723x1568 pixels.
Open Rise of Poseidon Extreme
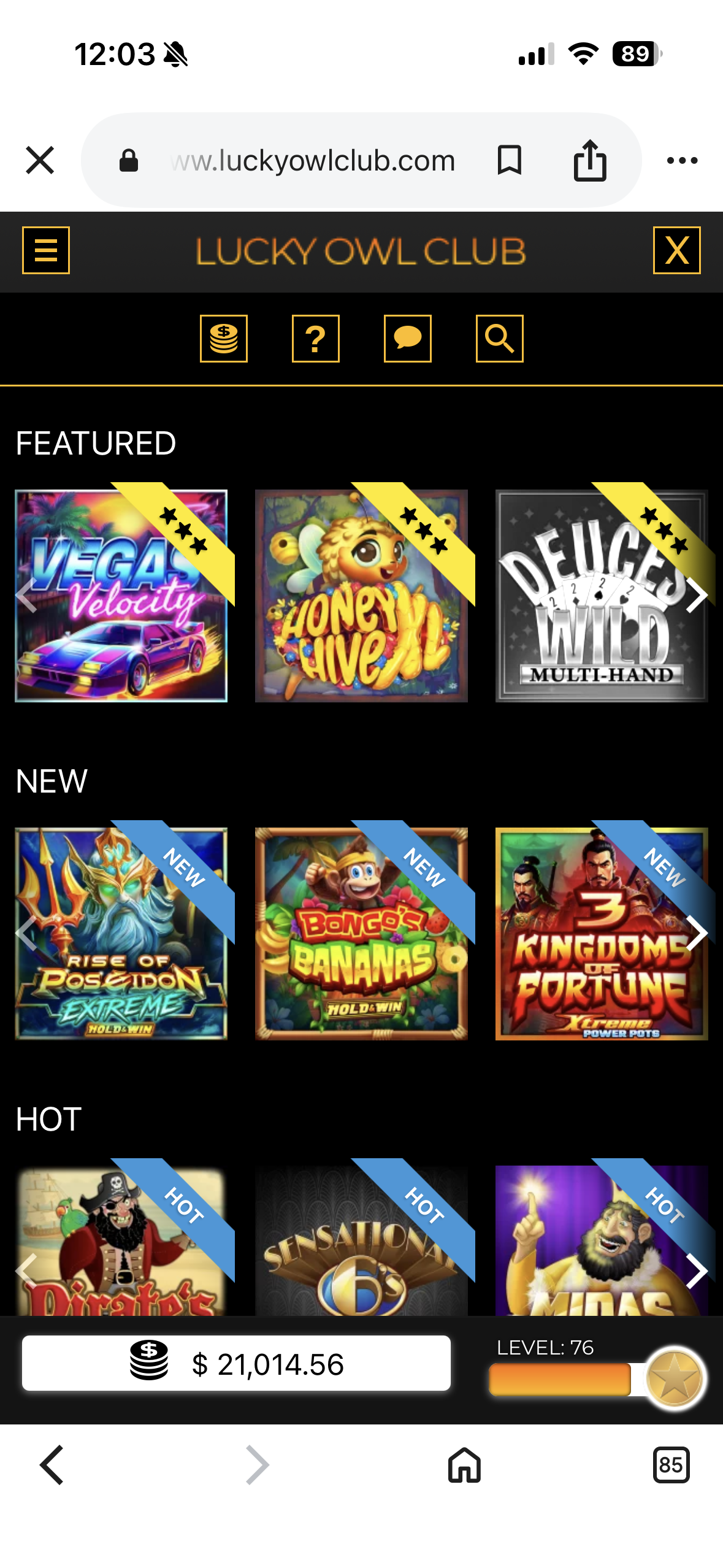coord(121,934)
